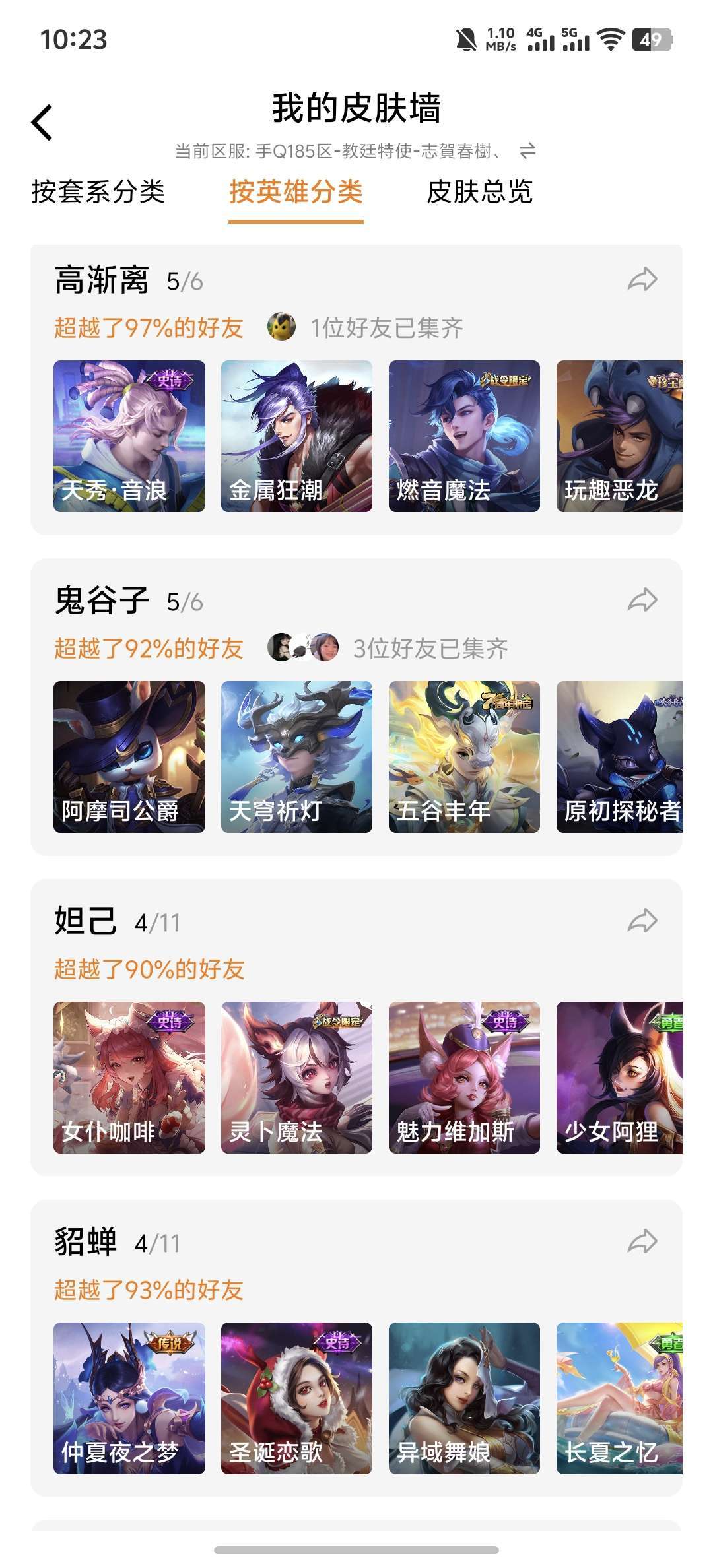Select the 按英雄分类 tab

[296, 192]
